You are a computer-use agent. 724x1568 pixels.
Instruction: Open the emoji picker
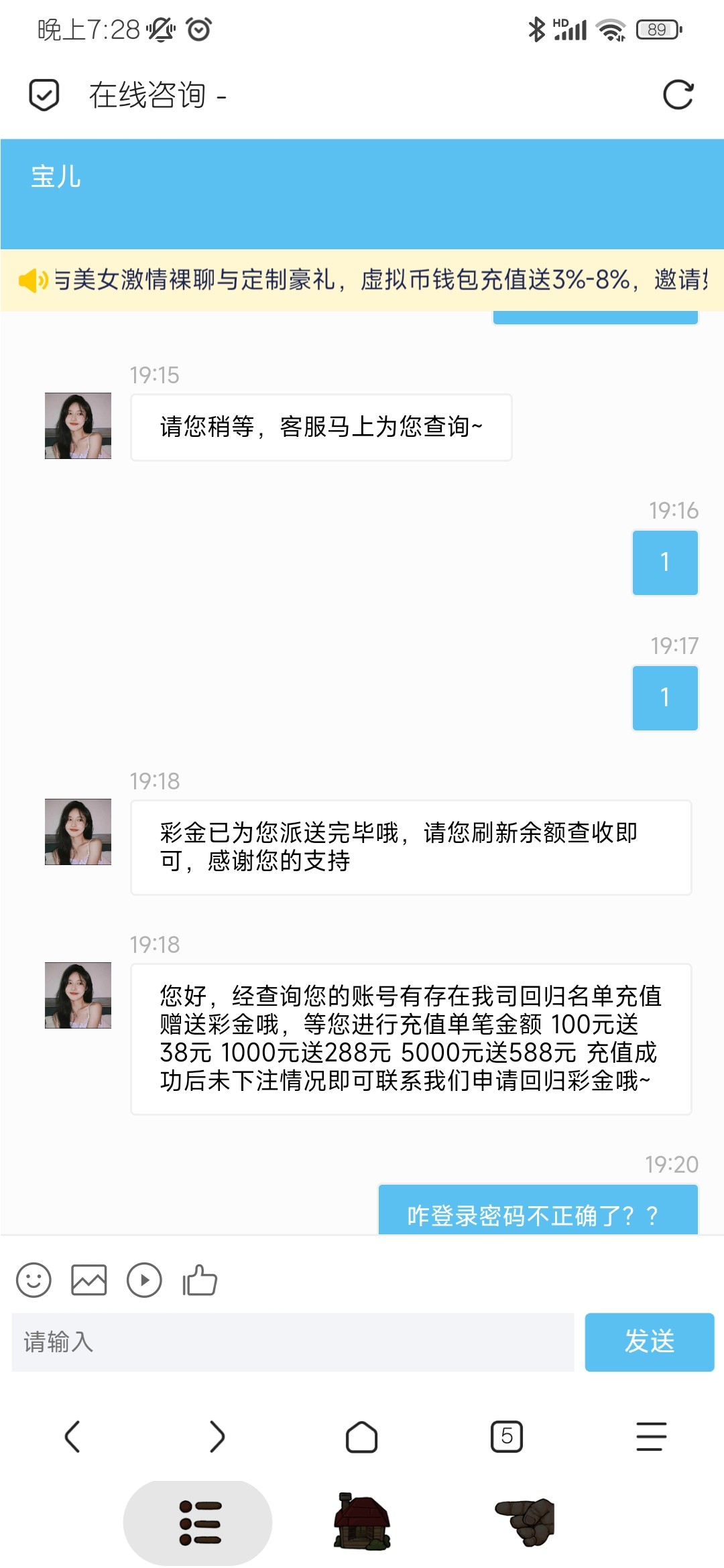[34, 1281]
